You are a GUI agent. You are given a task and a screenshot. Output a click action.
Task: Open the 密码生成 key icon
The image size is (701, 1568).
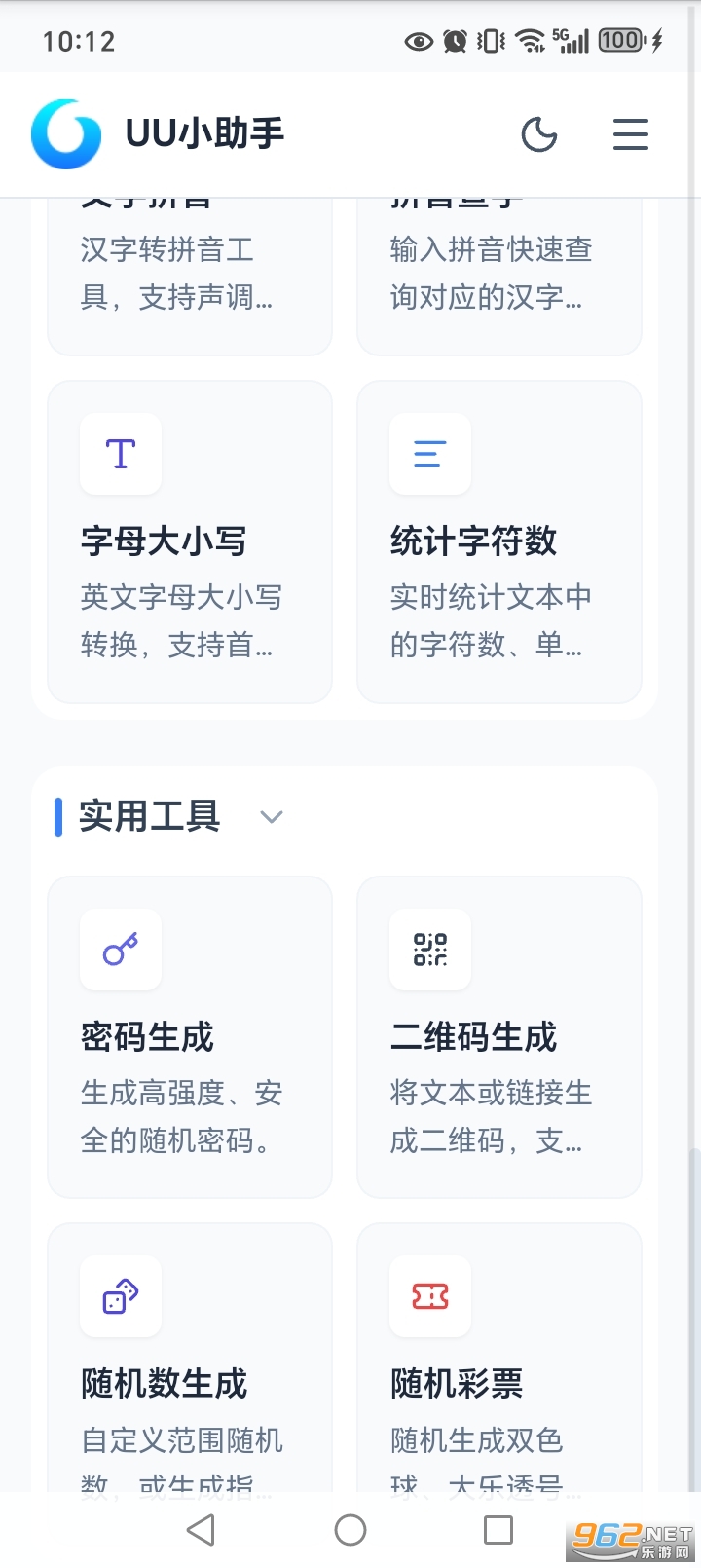pyautogui.click(x=120, y=950)
